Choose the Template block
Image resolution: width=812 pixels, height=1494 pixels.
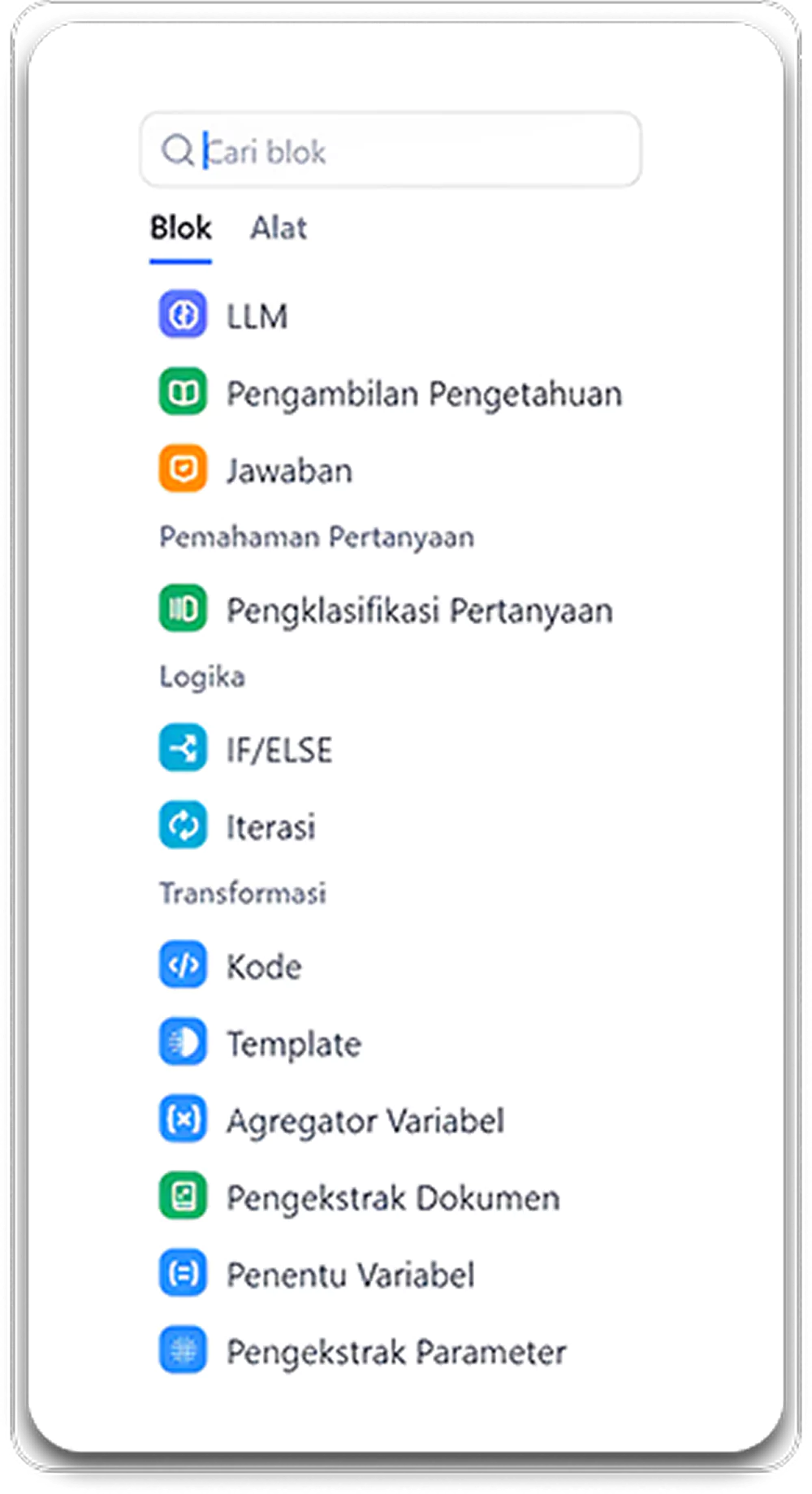pyautogui.click(x=293, y=1044)
